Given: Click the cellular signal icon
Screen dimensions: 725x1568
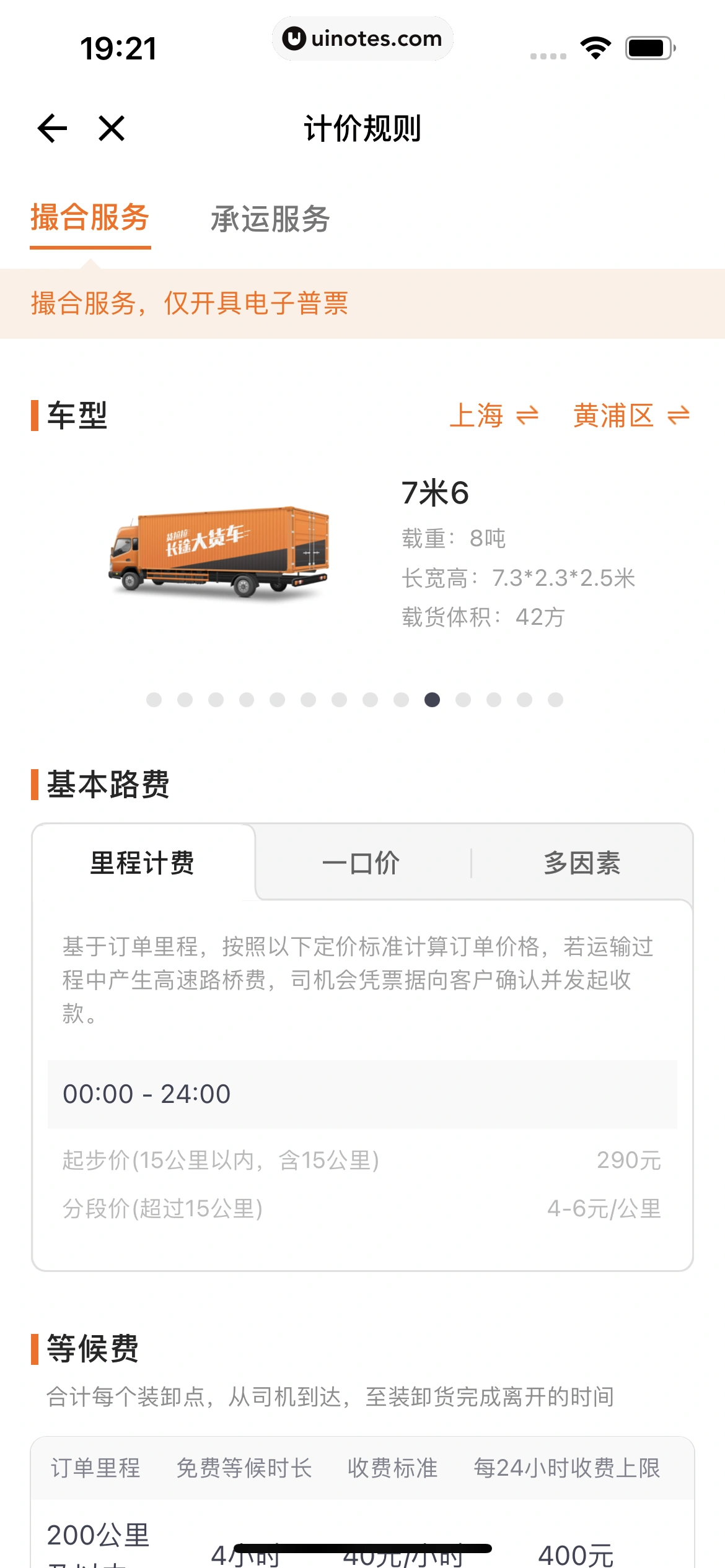Looking at the screenshot, I should point(548,54).
